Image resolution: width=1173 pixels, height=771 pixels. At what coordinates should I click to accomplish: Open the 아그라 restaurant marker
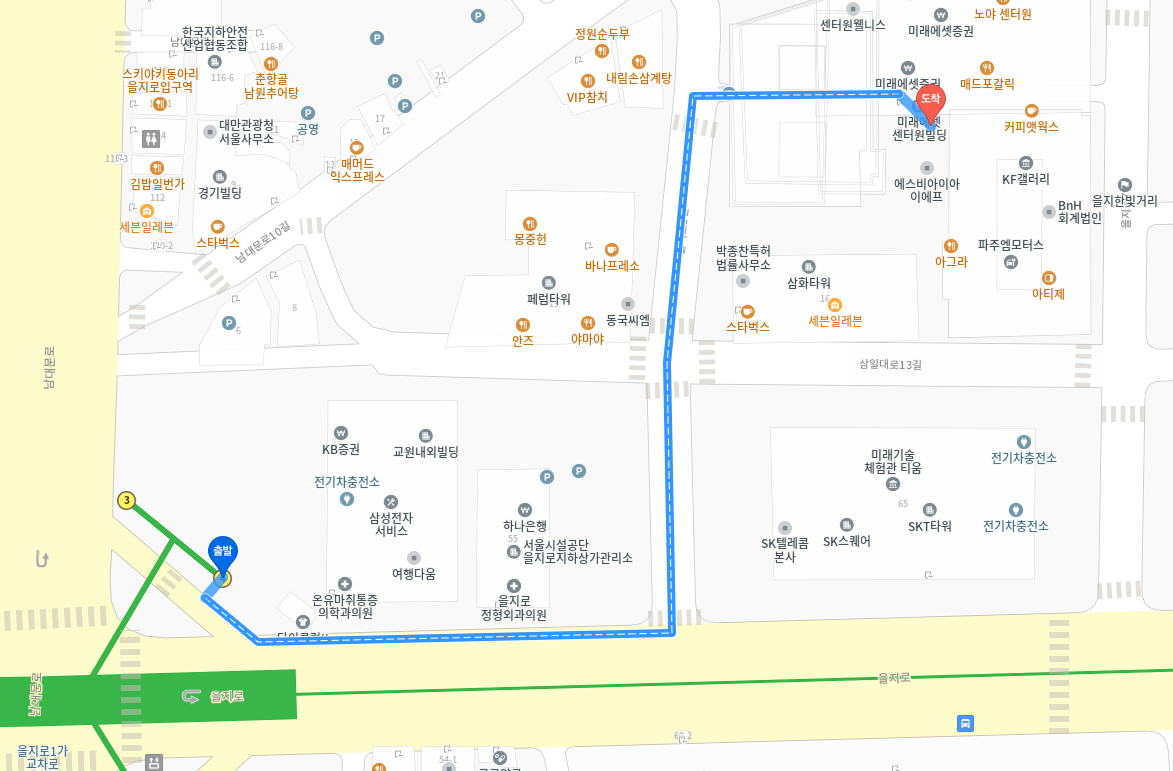[951, 246]
